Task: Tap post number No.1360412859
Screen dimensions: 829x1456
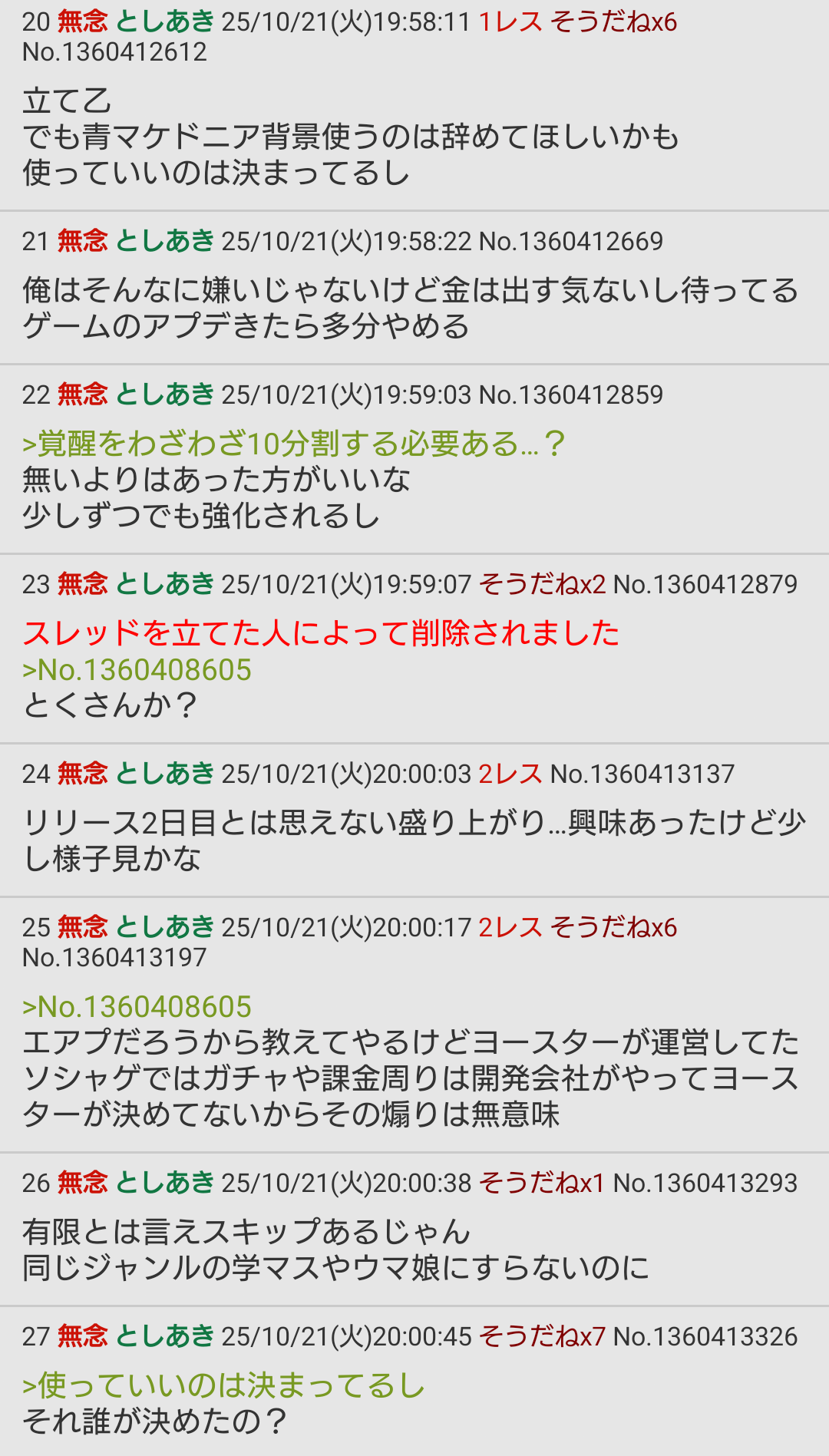Action: pos(570,395)
